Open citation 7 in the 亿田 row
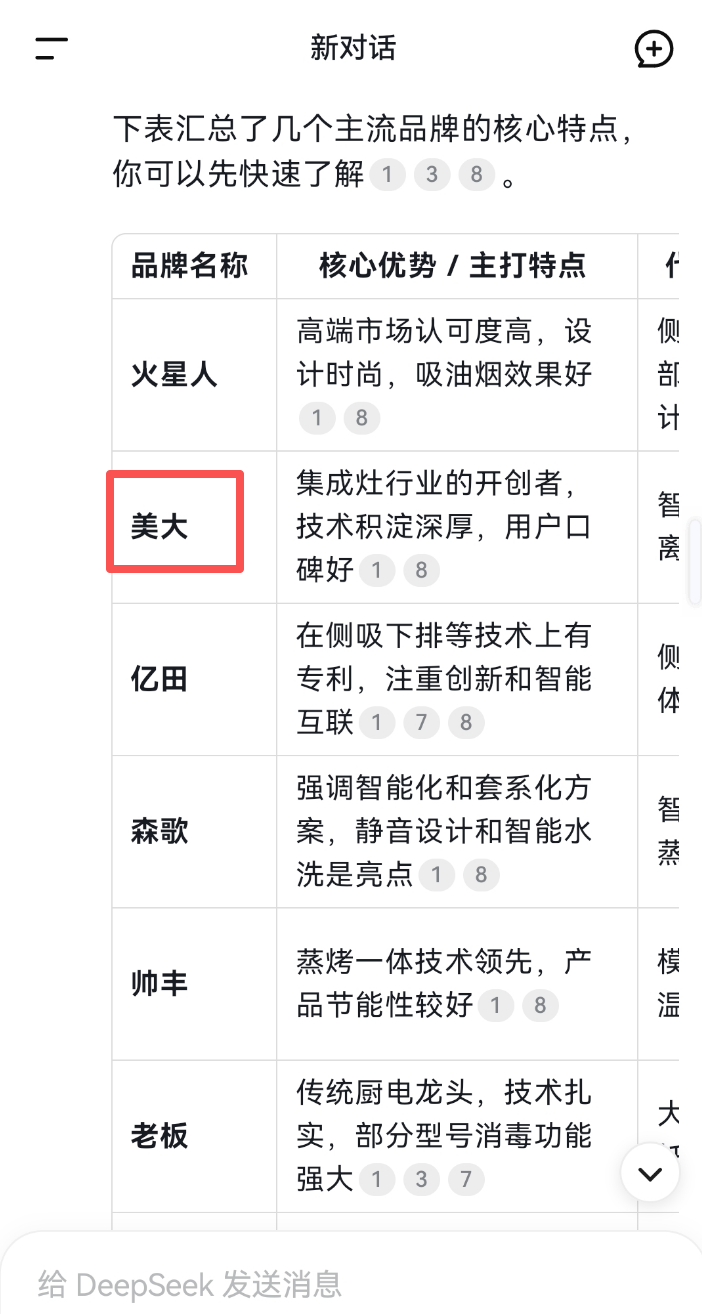 pos(421,722)
